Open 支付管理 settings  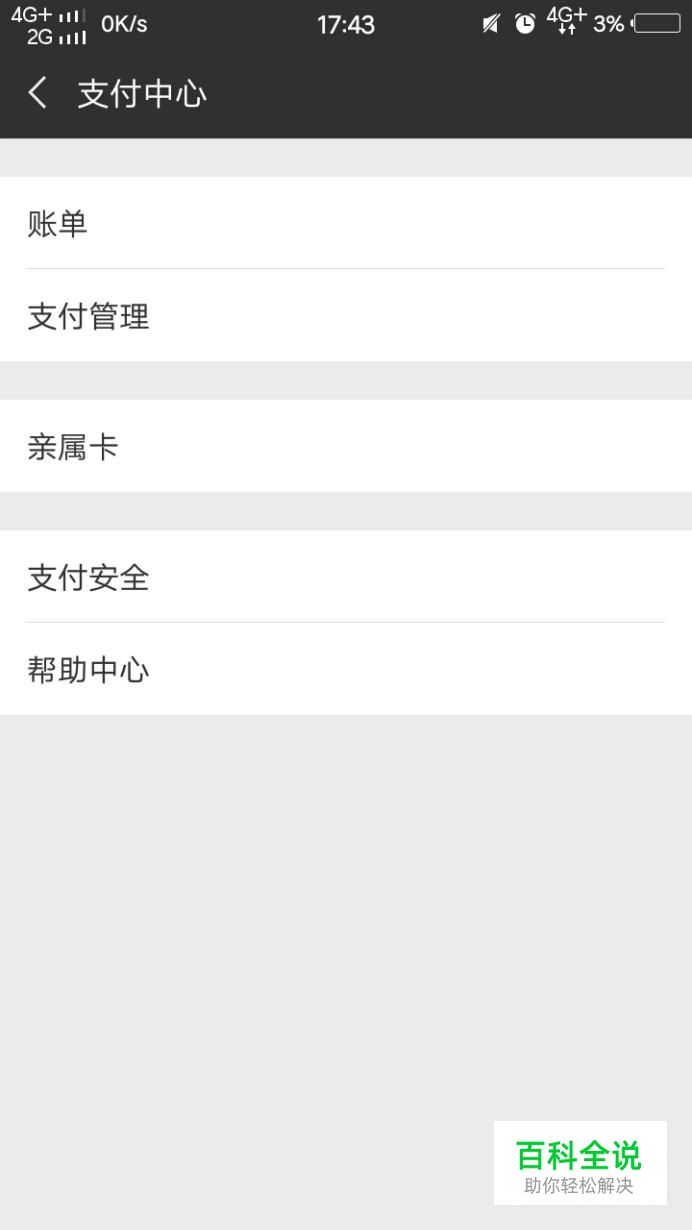(x=346, y=315)
